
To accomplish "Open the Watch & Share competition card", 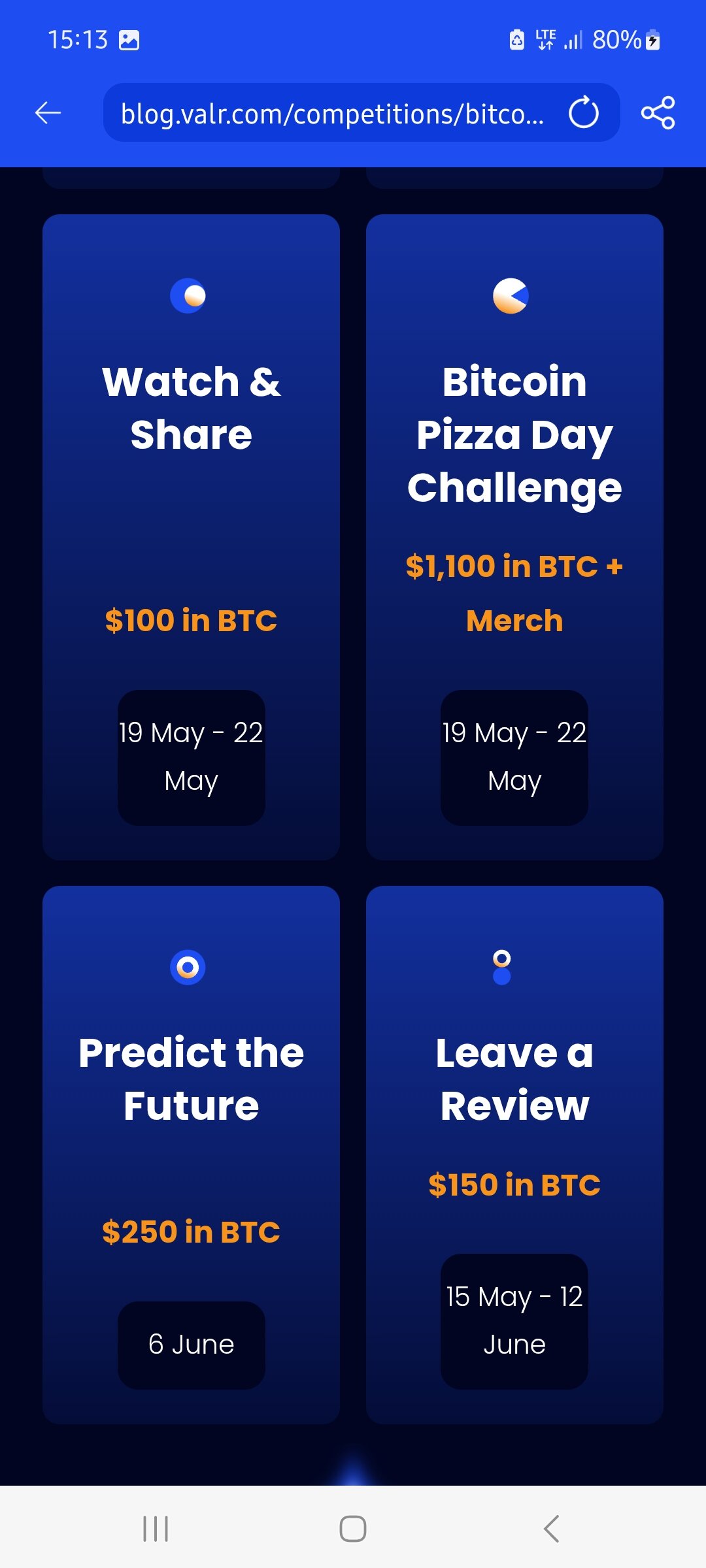I will pos(191,537).
